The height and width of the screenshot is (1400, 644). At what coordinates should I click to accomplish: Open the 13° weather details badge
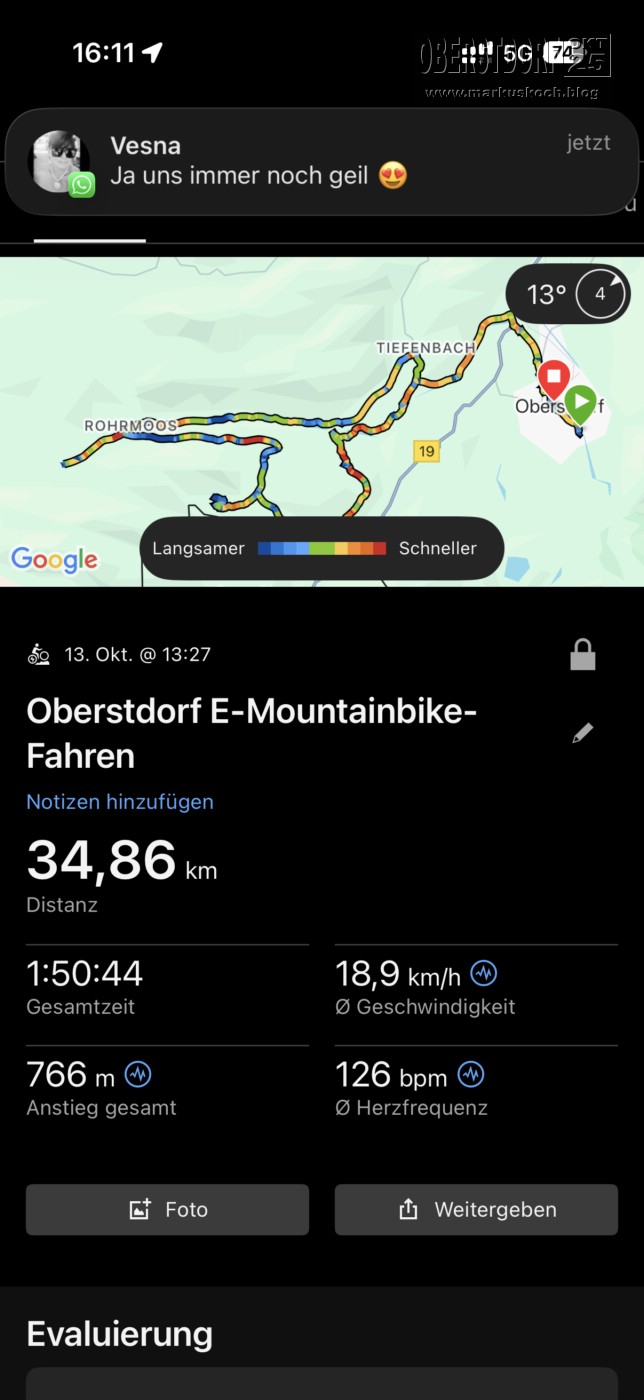(x=567, y=295)
